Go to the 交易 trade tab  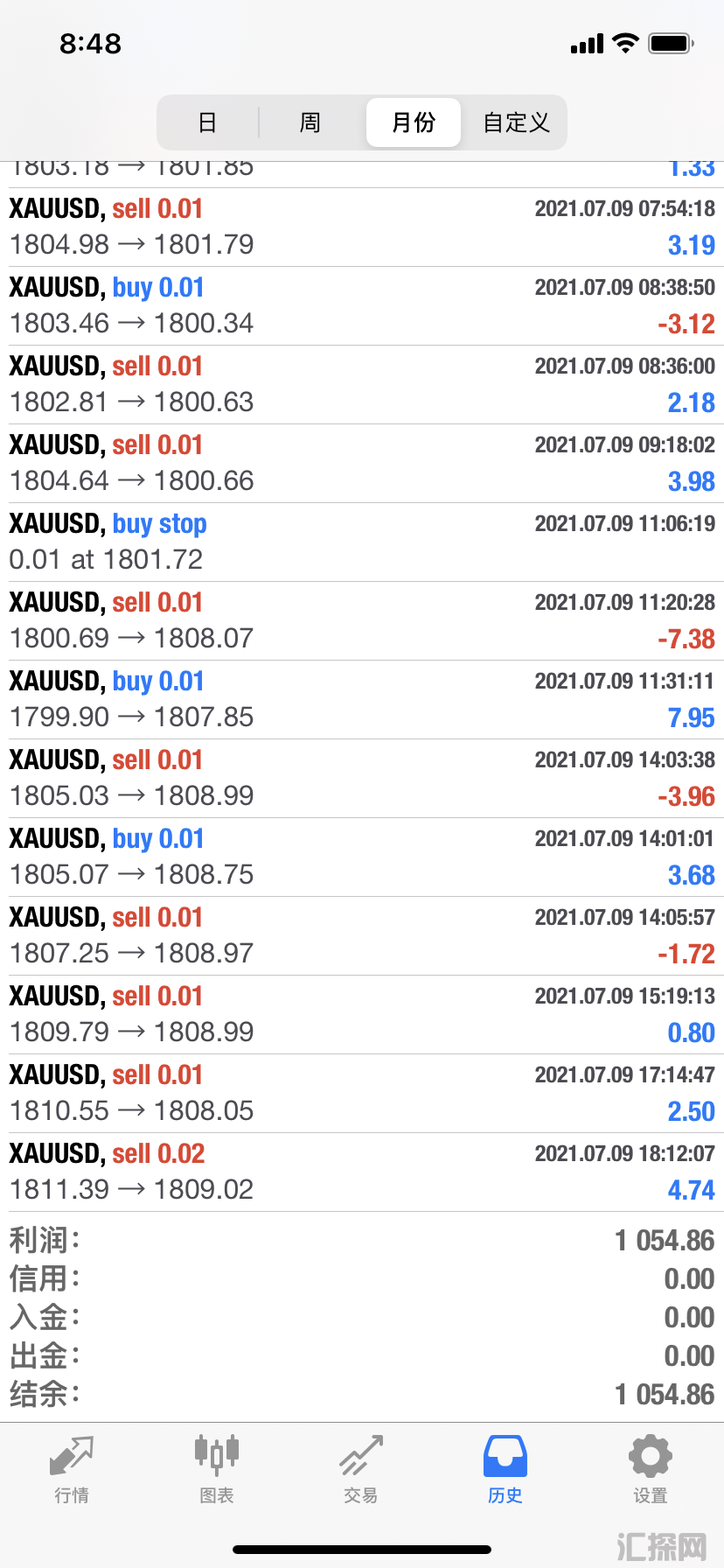pyautogui.click(x=361, y=1470)
